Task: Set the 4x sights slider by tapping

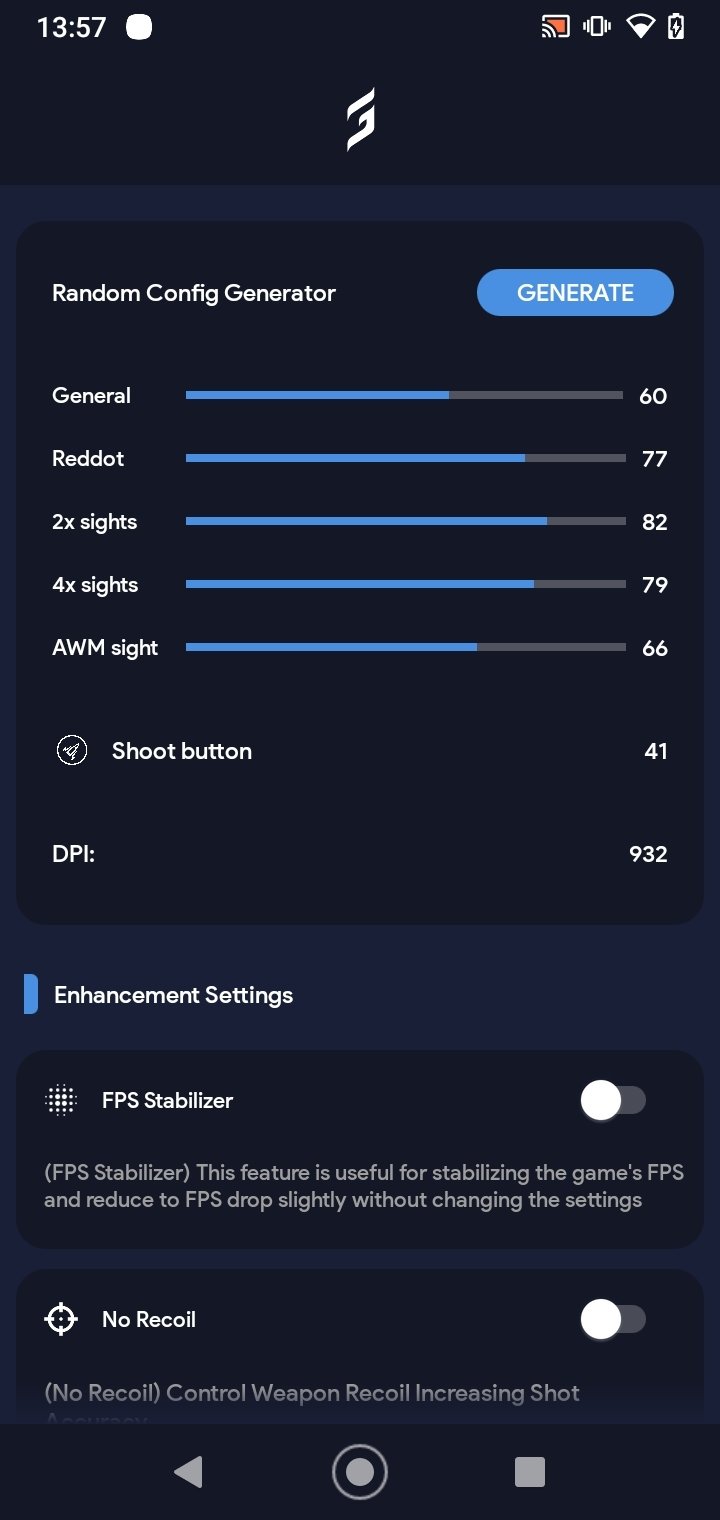Action: [x=406, y=584]
